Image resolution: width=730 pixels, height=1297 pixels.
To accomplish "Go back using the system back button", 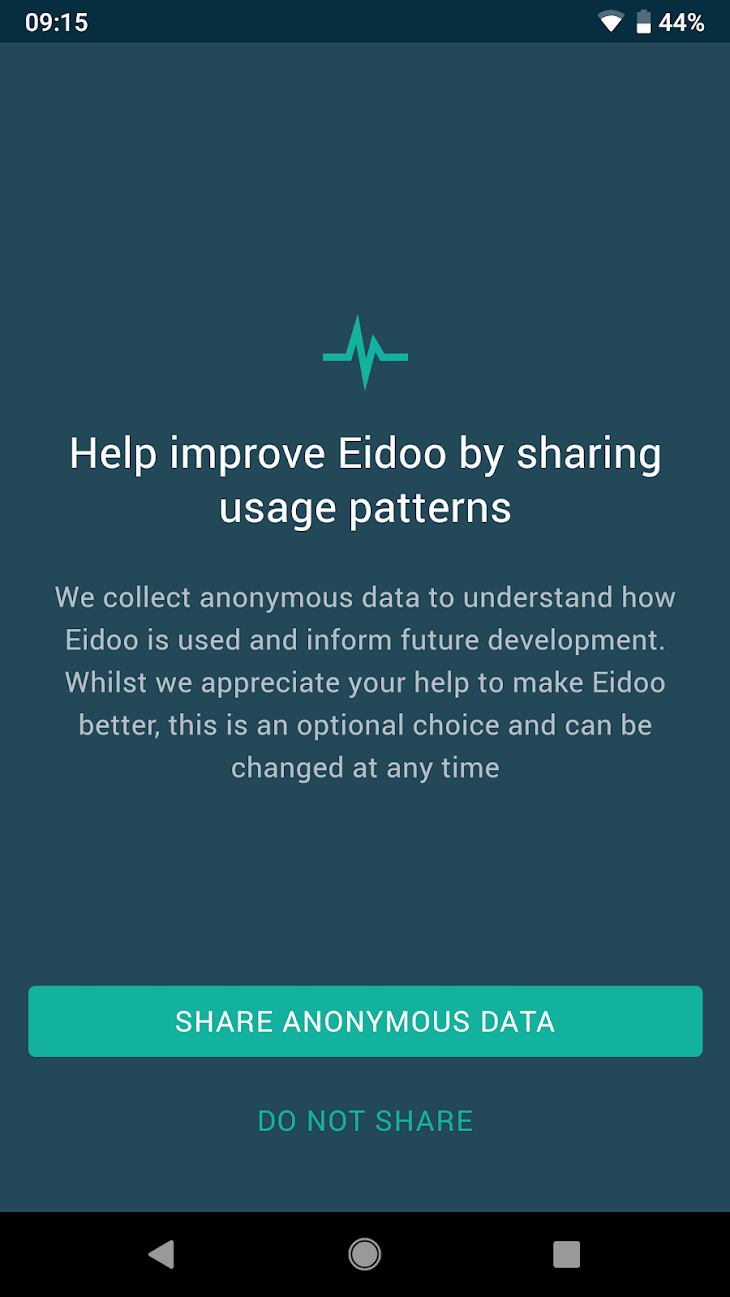I will point(161,1254).
